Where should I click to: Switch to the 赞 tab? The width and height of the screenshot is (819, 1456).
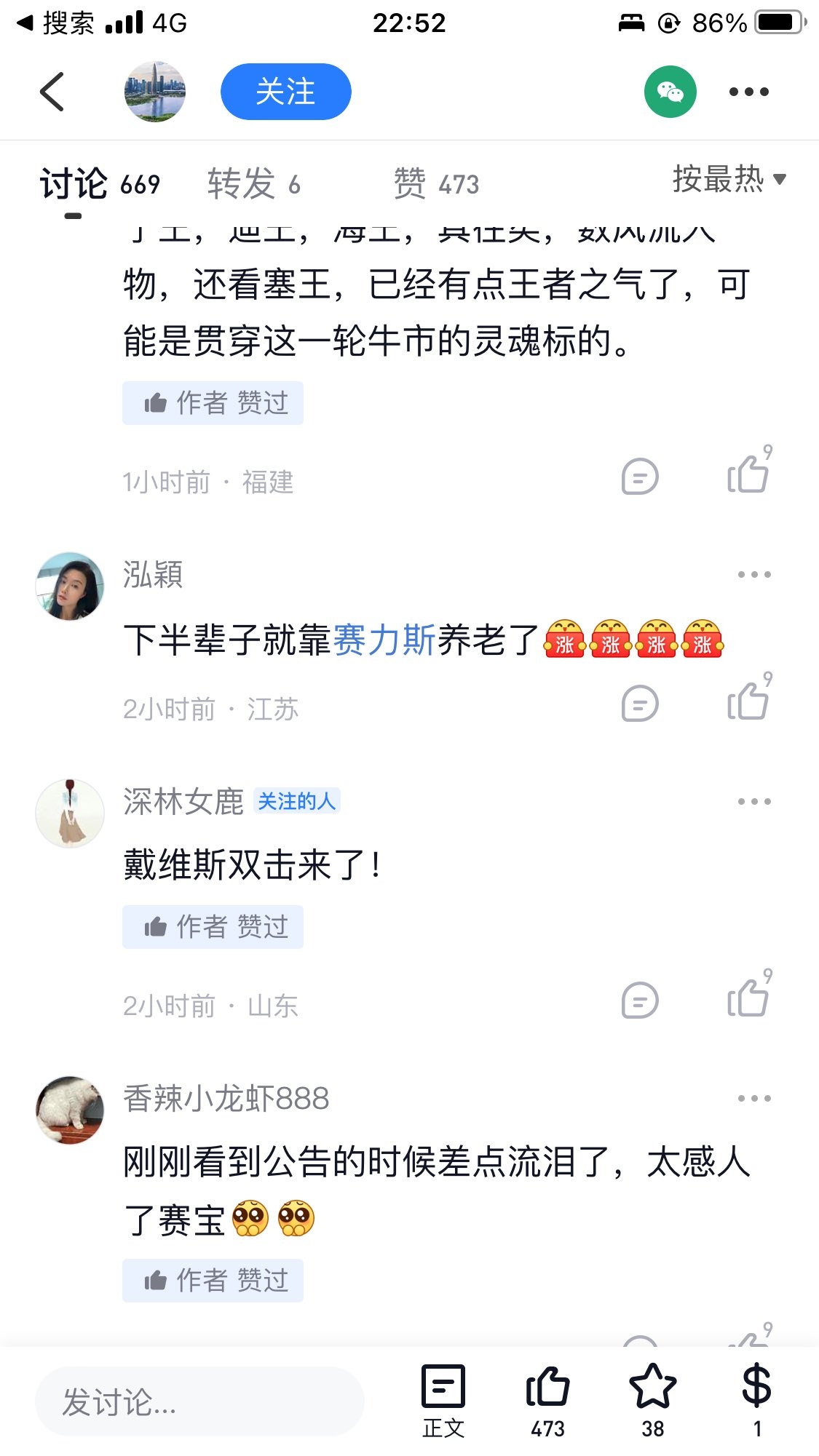(437, 183)
